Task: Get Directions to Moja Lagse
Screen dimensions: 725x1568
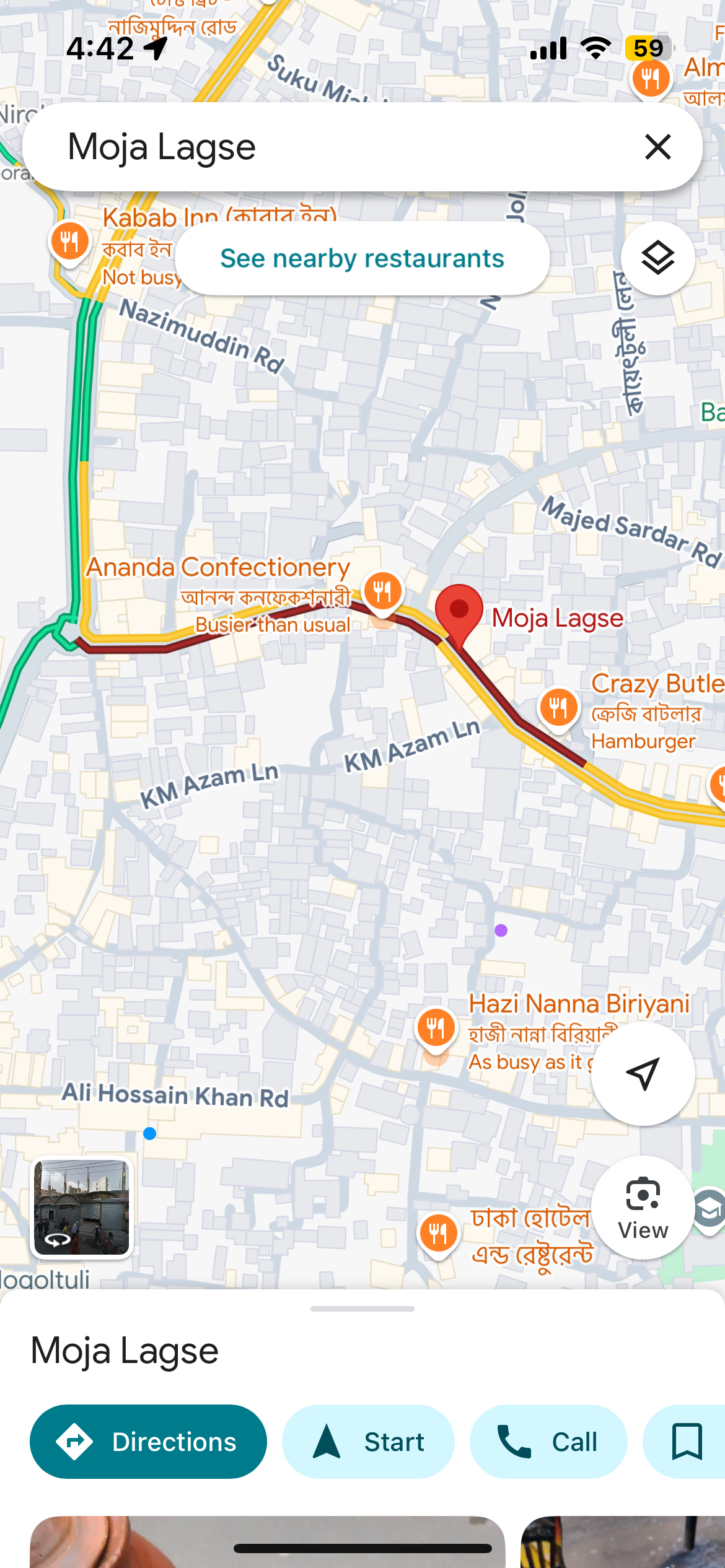Action: (148, 1442)
